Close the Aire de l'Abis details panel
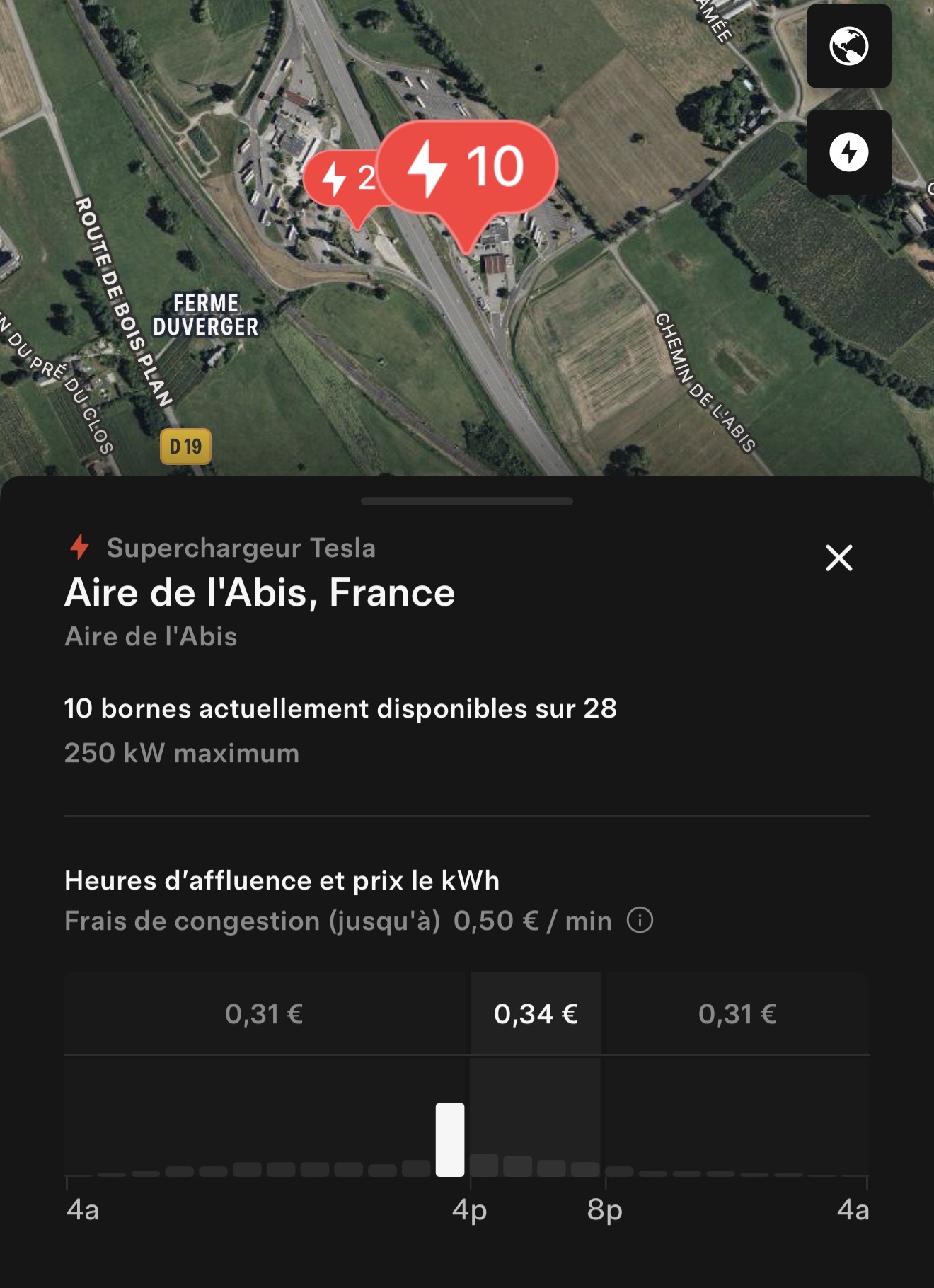This screenshot has width=934, height=1288. pos(838,558)
